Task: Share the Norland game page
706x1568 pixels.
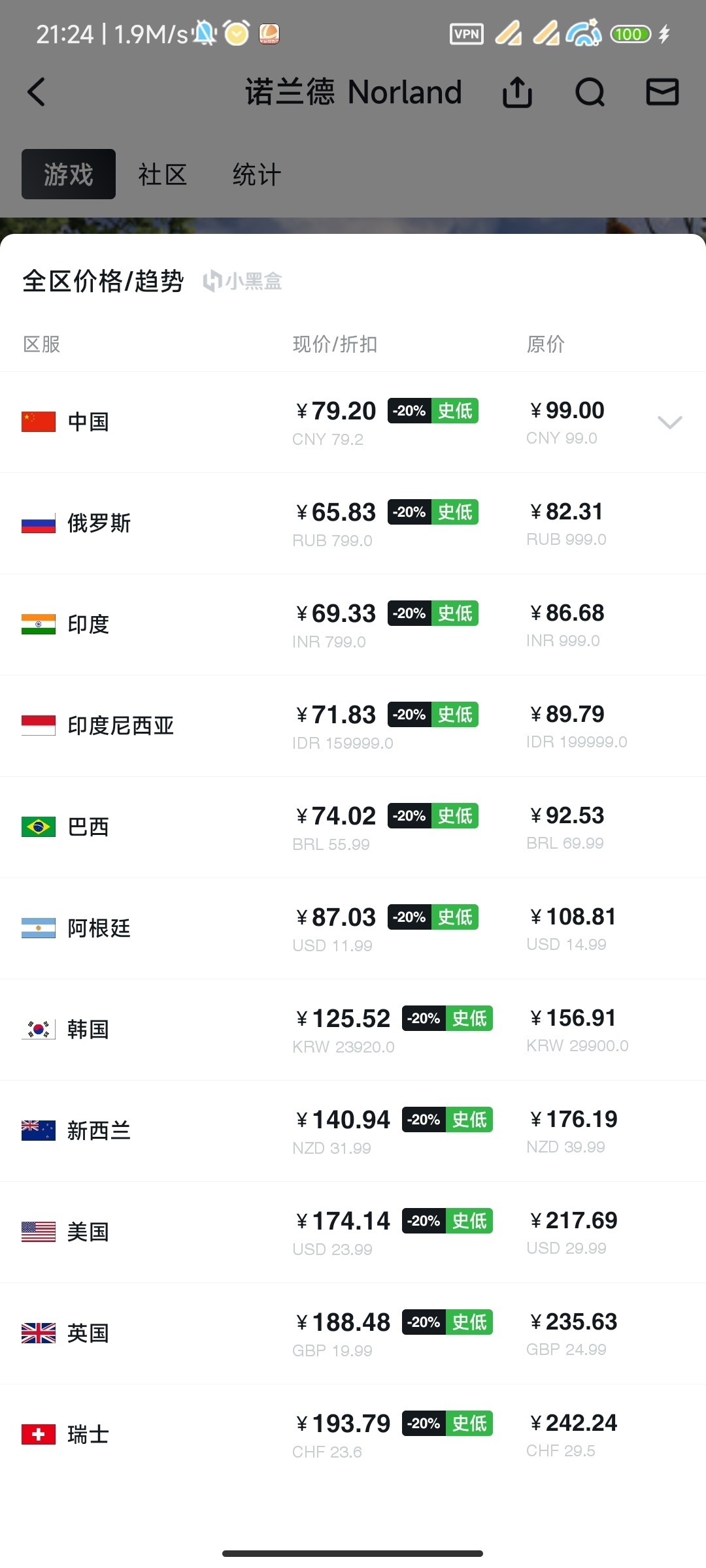Action: pyautogui.click(x=517, y=91)
